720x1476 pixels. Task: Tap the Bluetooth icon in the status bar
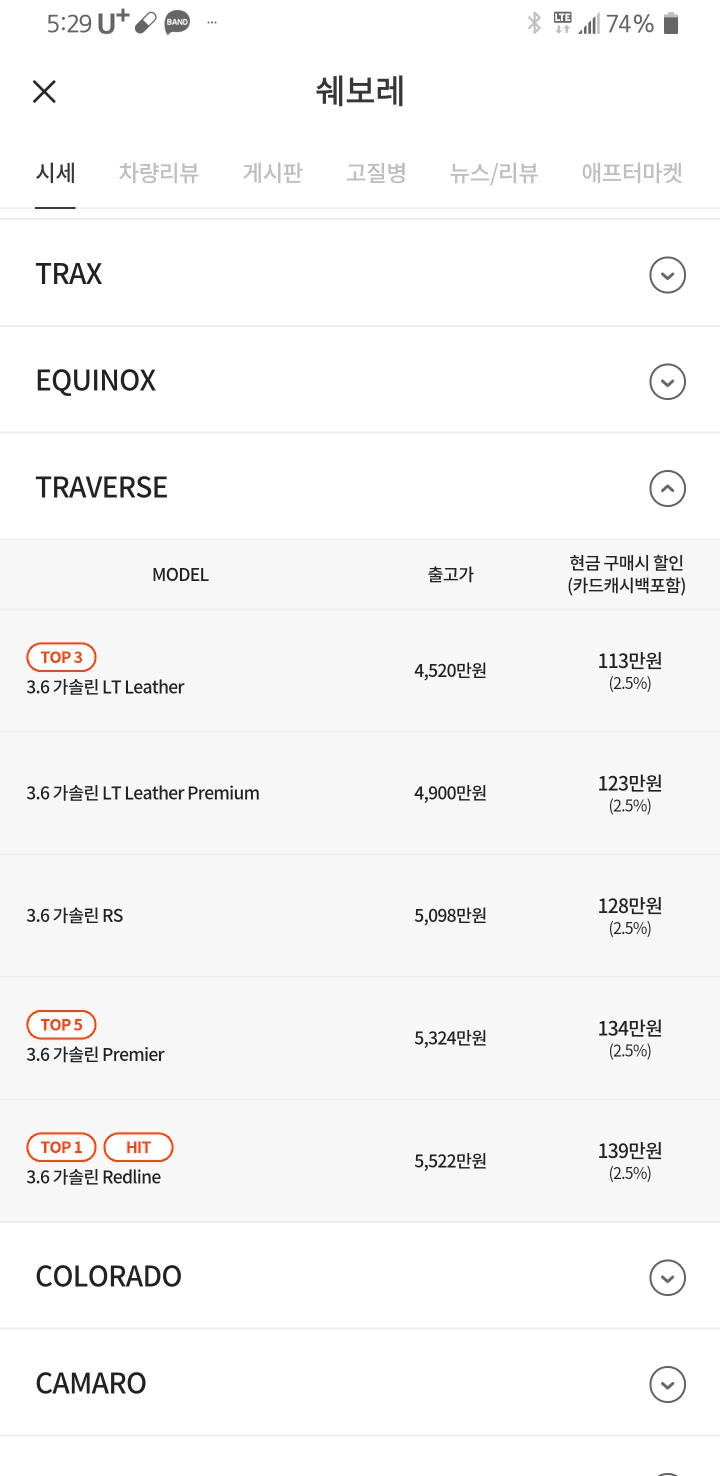[536, 22]
